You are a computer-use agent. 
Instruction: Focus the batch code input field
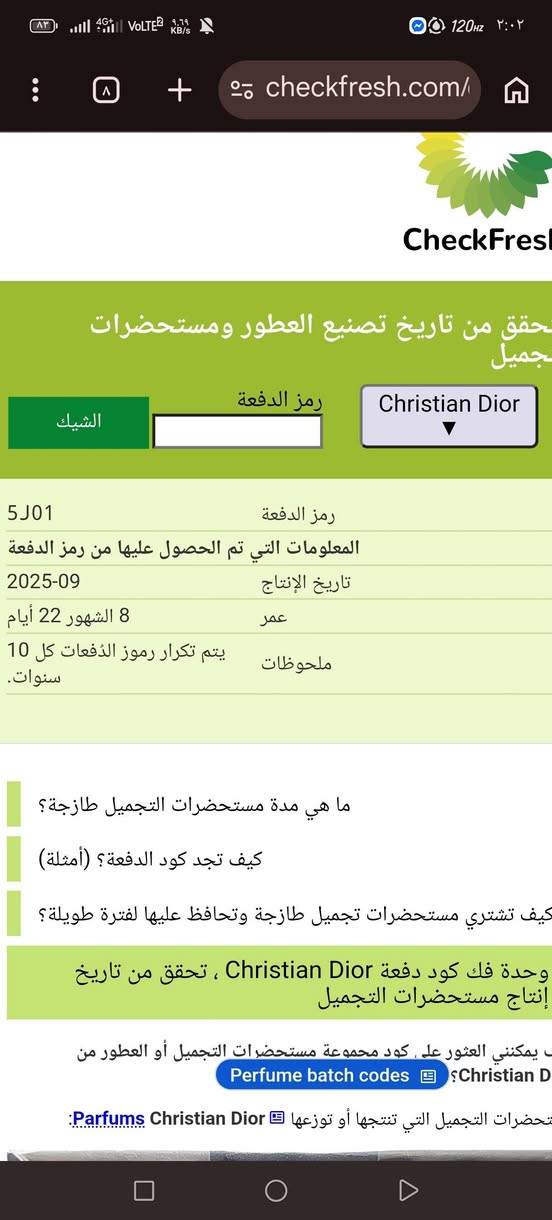point(237,432)
